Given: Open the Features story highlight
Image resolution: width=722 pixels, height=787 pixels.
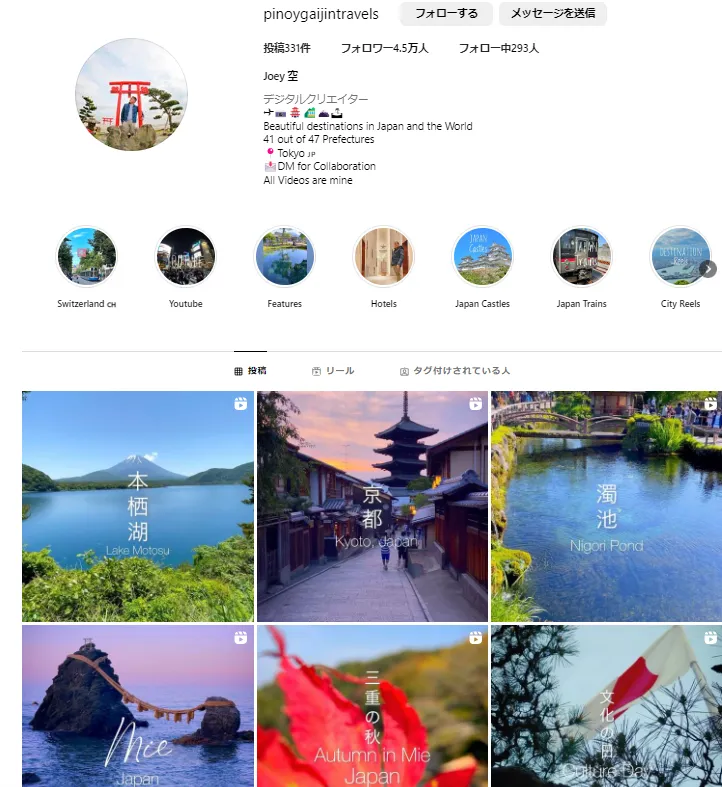Looking at the screenshot, I should [x=285, y=257].
